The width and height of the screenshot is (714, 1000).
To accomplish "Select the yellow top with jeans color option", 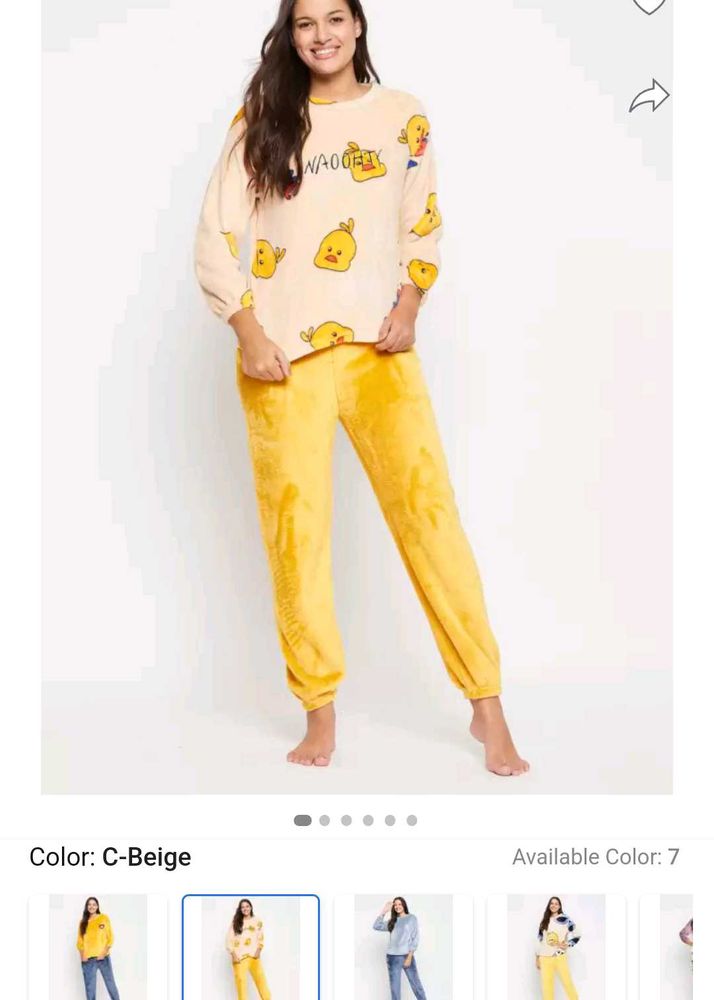I will (98, 947).
